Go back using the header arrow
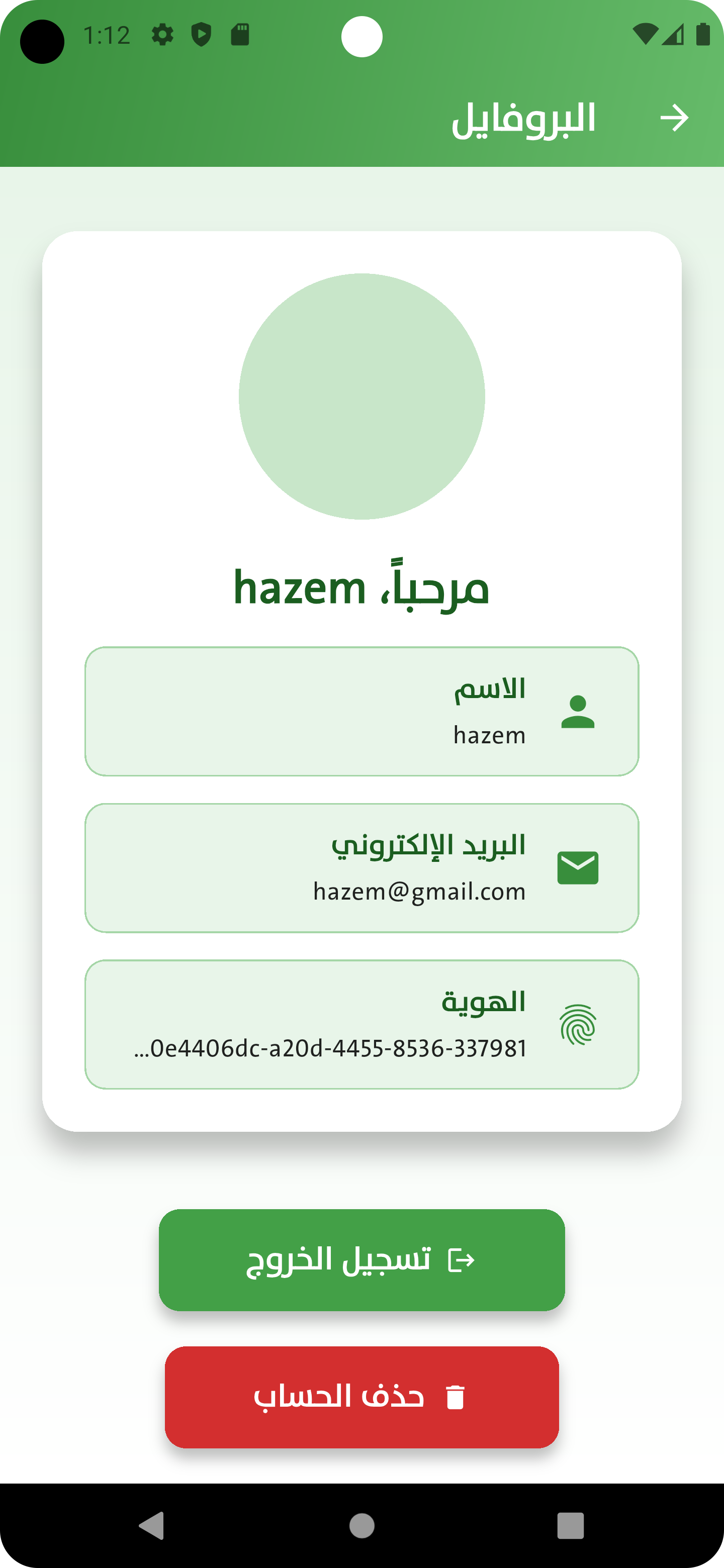The width and height of the screenshot is (724, 1568). tap(674, 118)
